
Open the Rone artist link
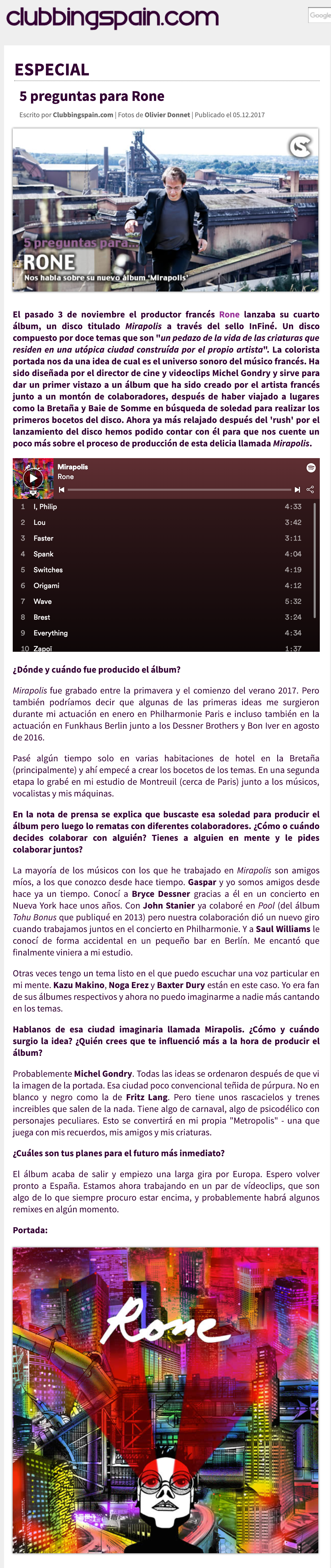click(229, 315)
